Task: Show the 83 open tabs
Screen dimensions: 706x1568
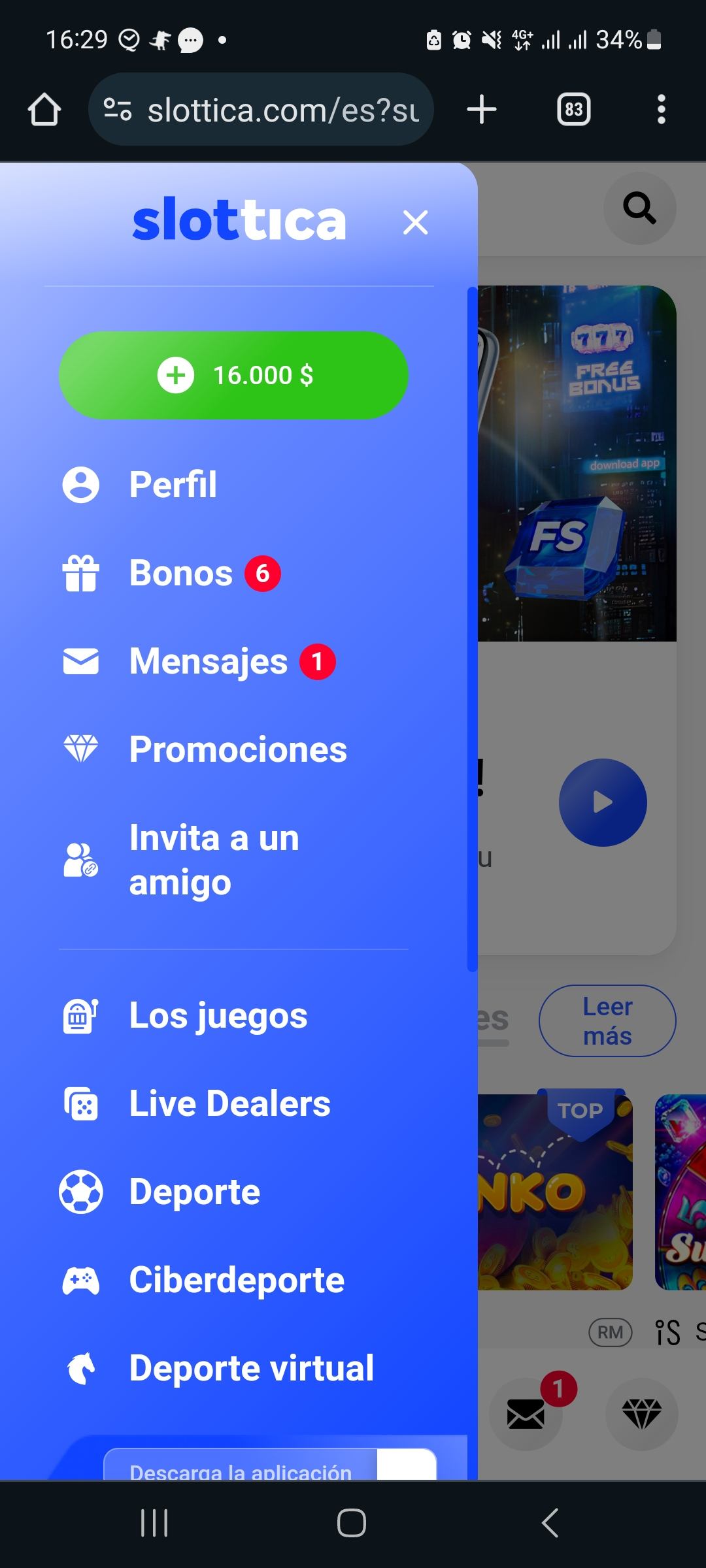Action: click(x=573, y=109)
